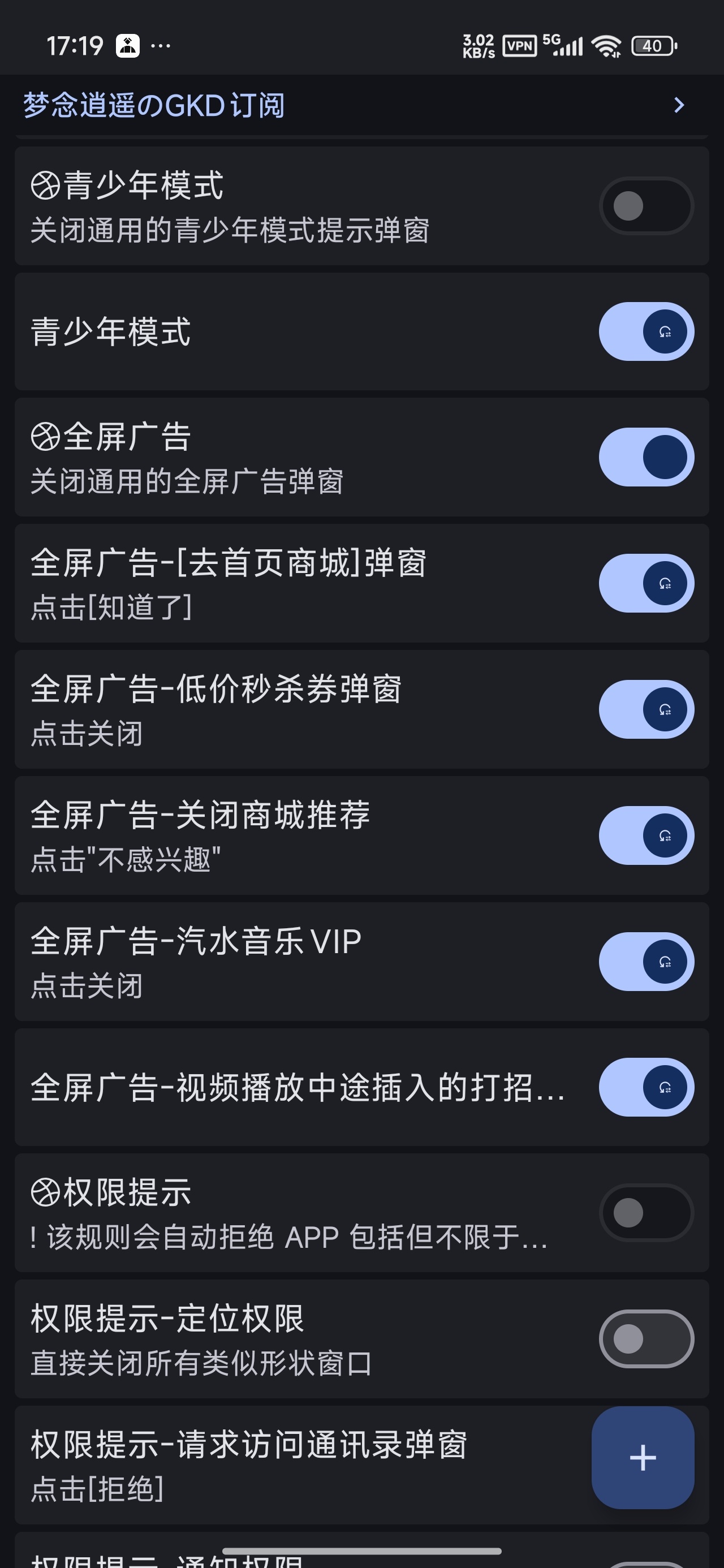Toggle the 全屏广告-视频播放中途插入 switch

click(646, 1087)
